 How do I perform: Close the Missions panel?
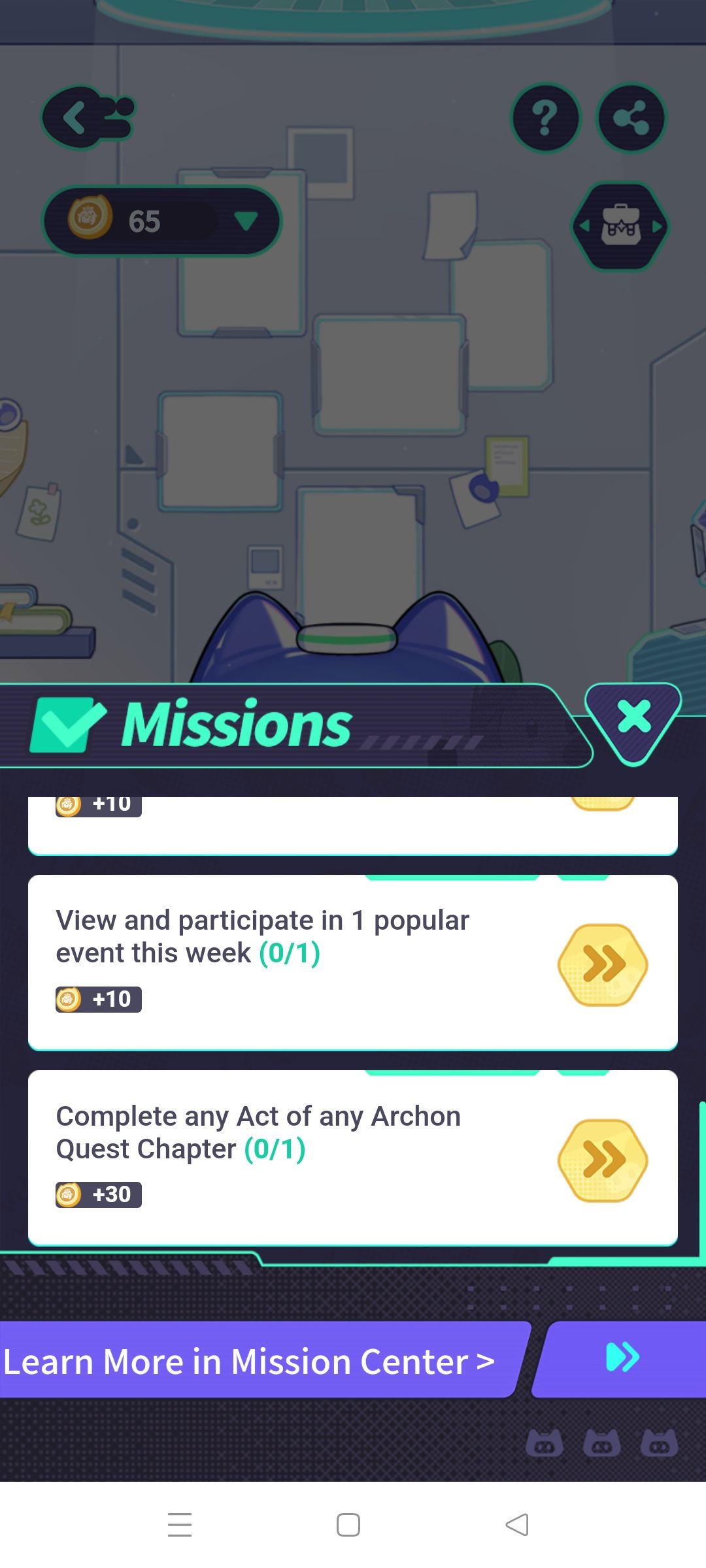[633, 718]
